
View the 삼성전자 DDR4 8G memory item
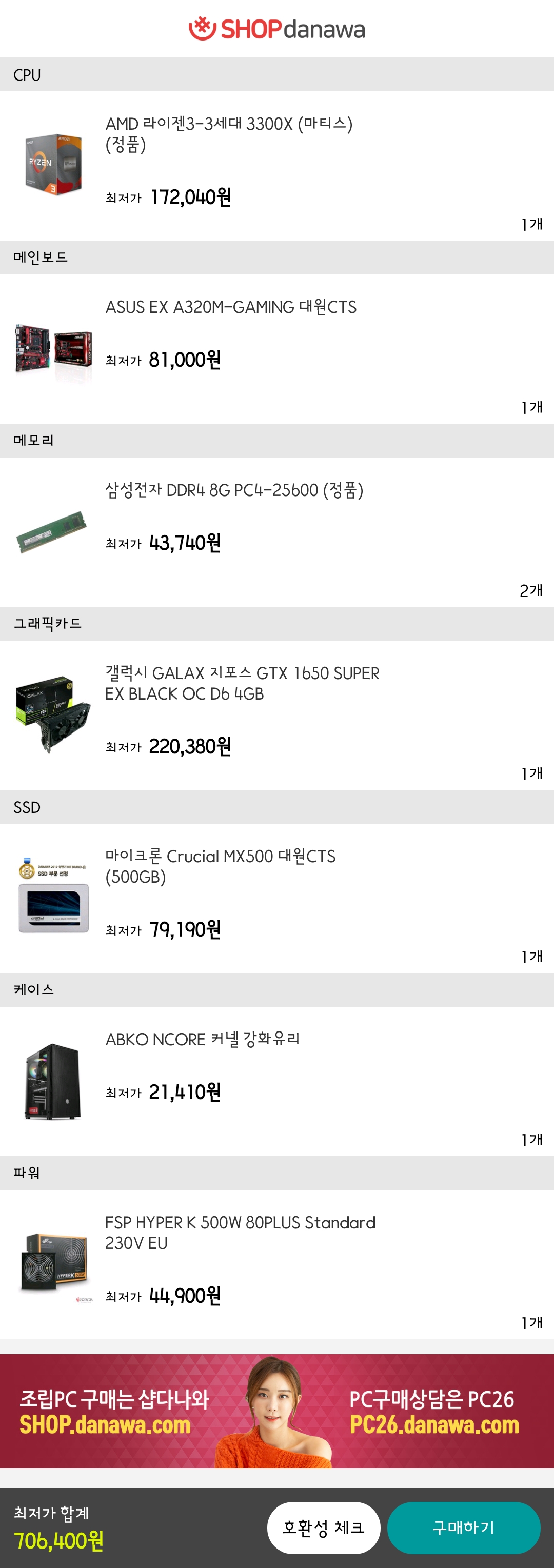[234, 490]
